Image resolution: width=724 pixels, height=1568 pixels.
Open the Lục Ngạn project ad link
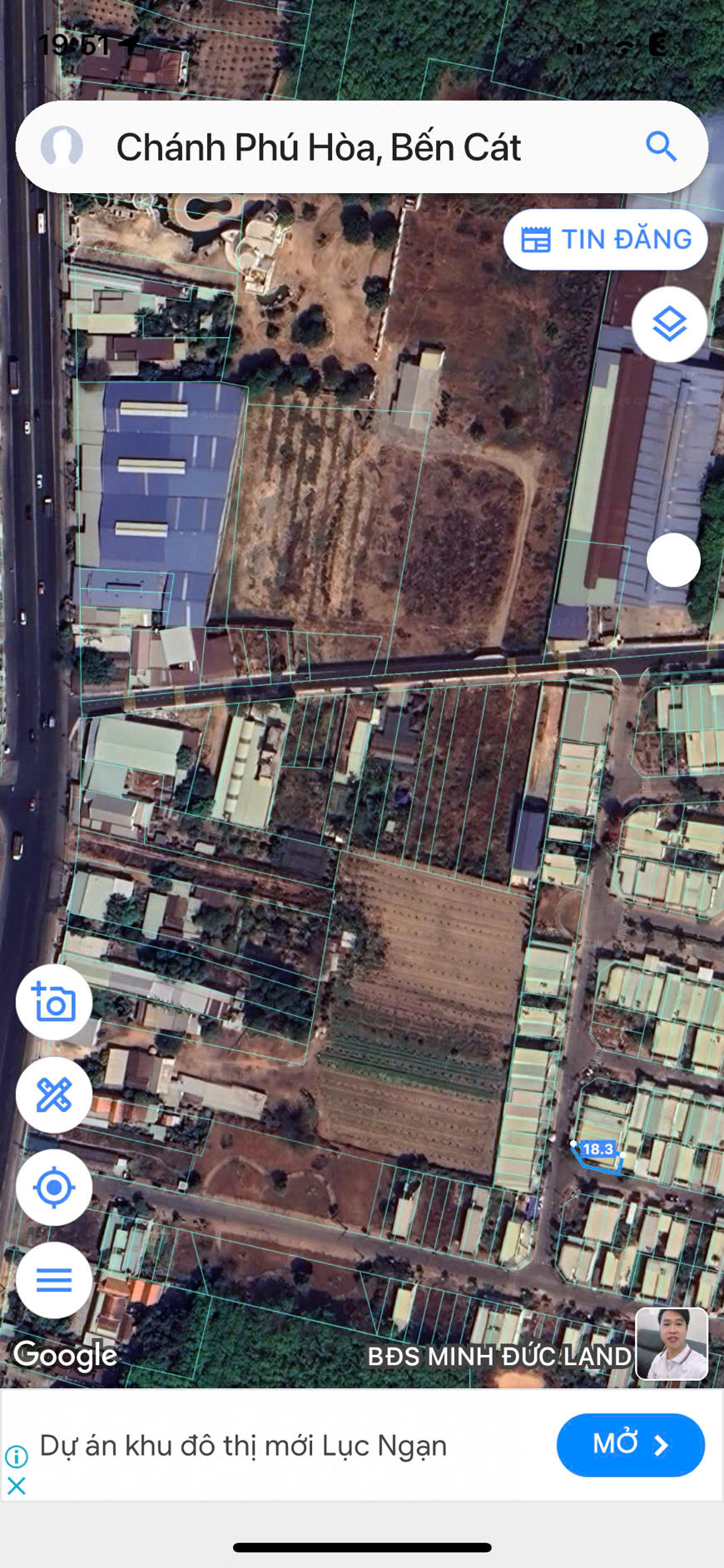coord(243,1446)
